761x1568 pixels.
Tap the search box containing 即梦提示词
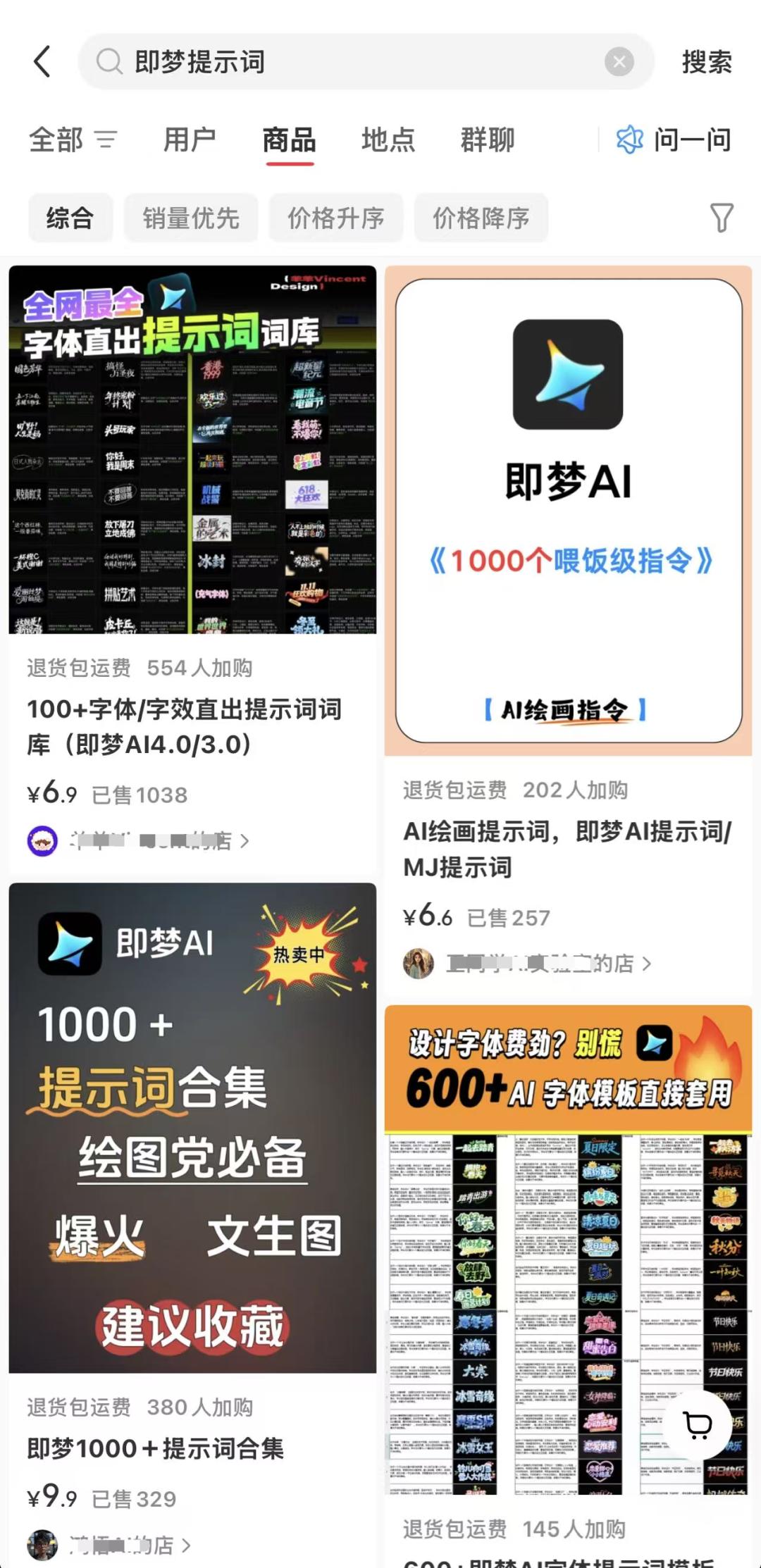pyautogui.click(x=352, y=62)
